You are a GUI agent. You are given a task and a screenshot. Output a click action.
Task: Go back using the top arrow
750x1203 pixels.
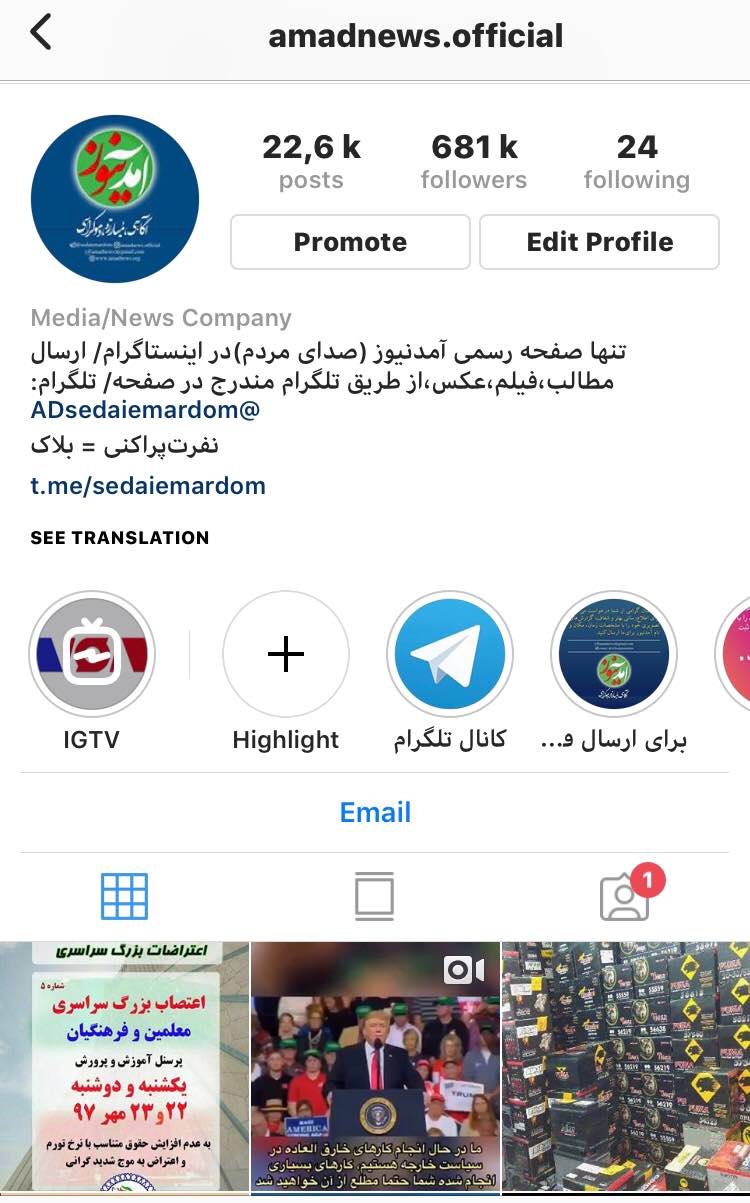tap(40, 34)
